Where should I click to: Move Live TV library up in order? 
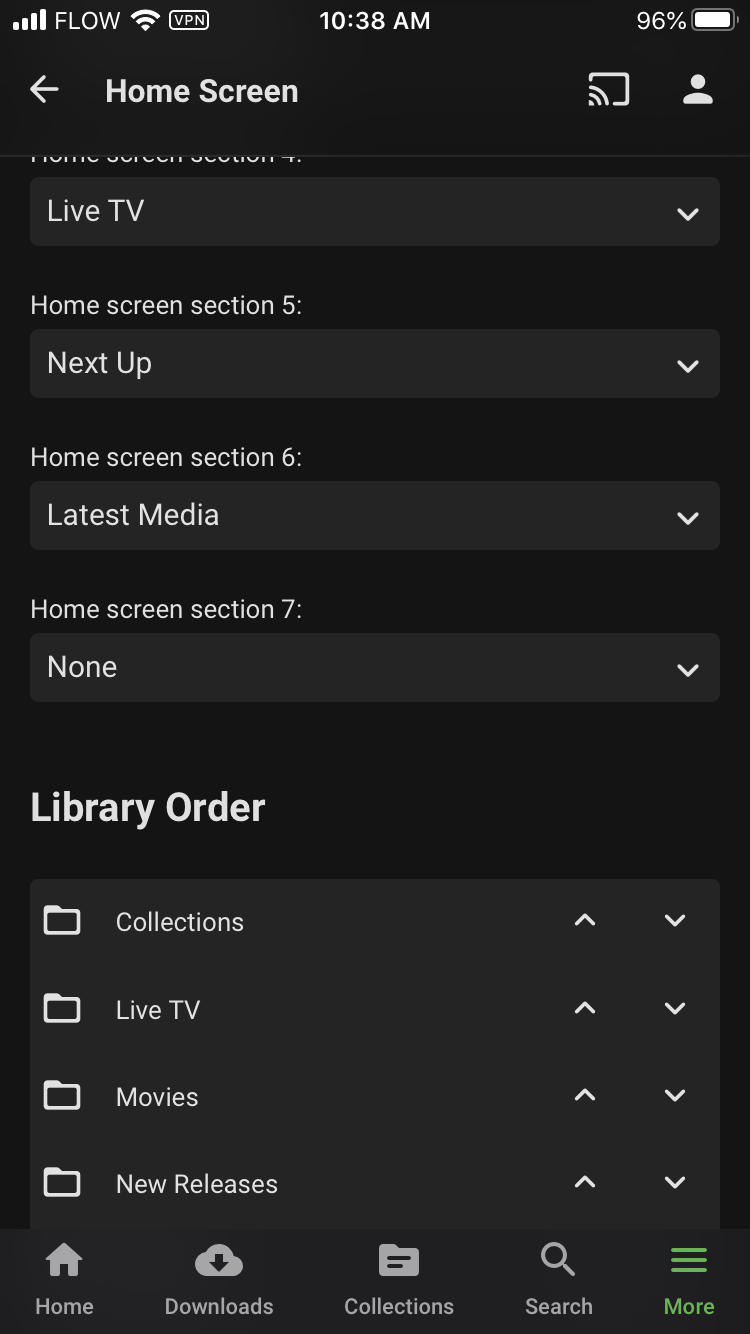point(585,1009)
